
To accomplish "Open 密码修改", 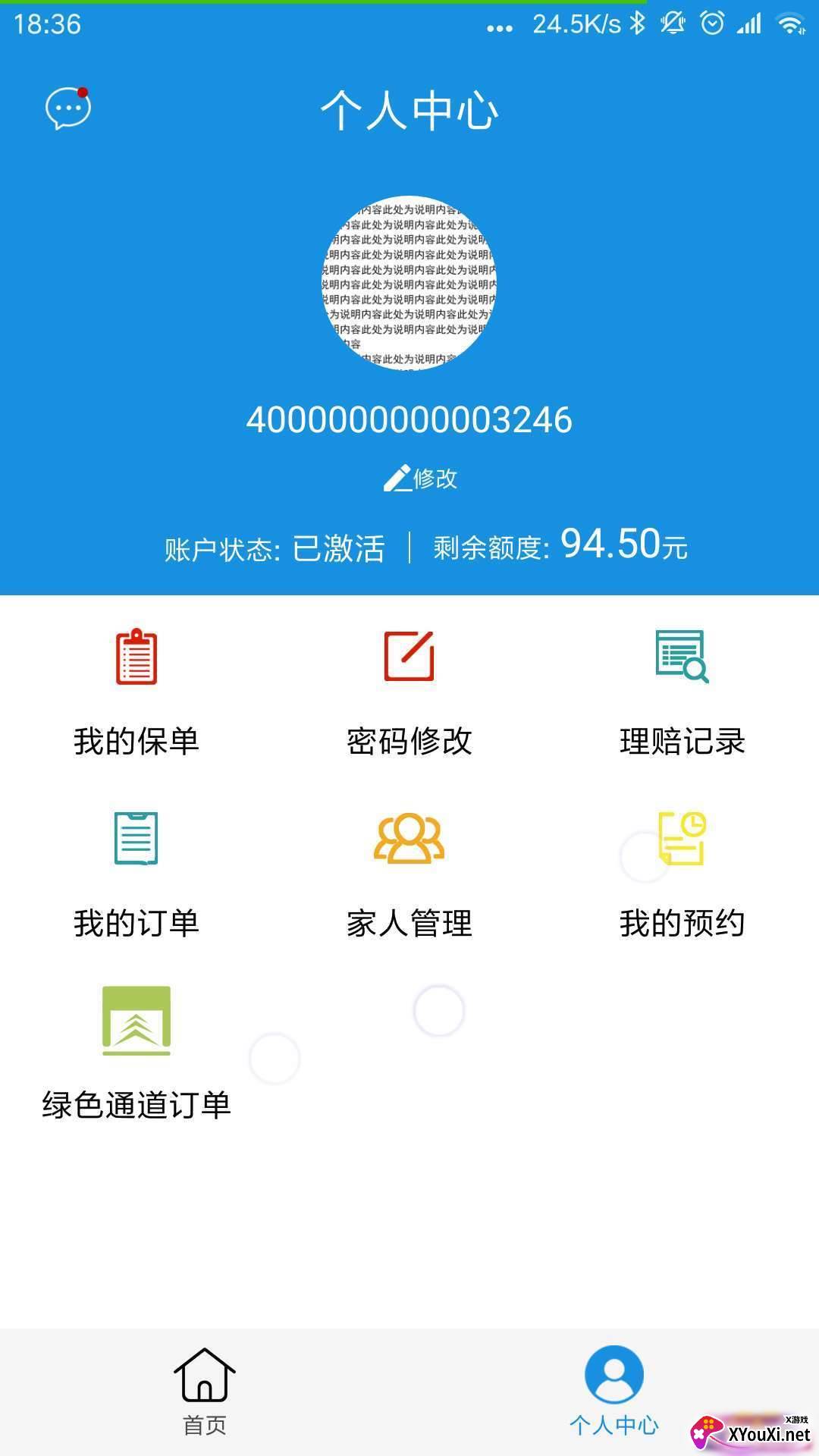I will pyautogui.click(x=409, y=692).
